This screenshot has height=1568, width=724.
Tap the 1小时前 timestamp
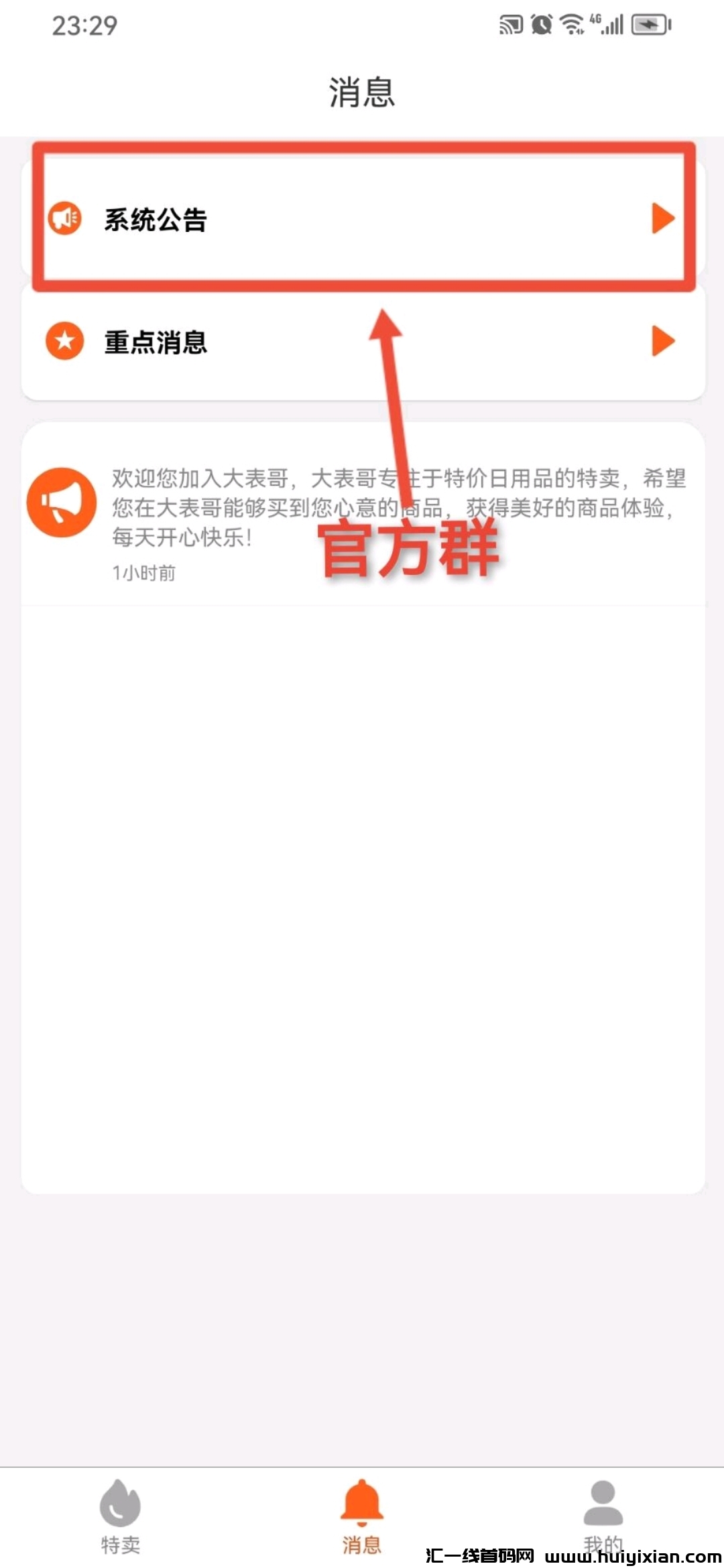click(x=145, y=573)
